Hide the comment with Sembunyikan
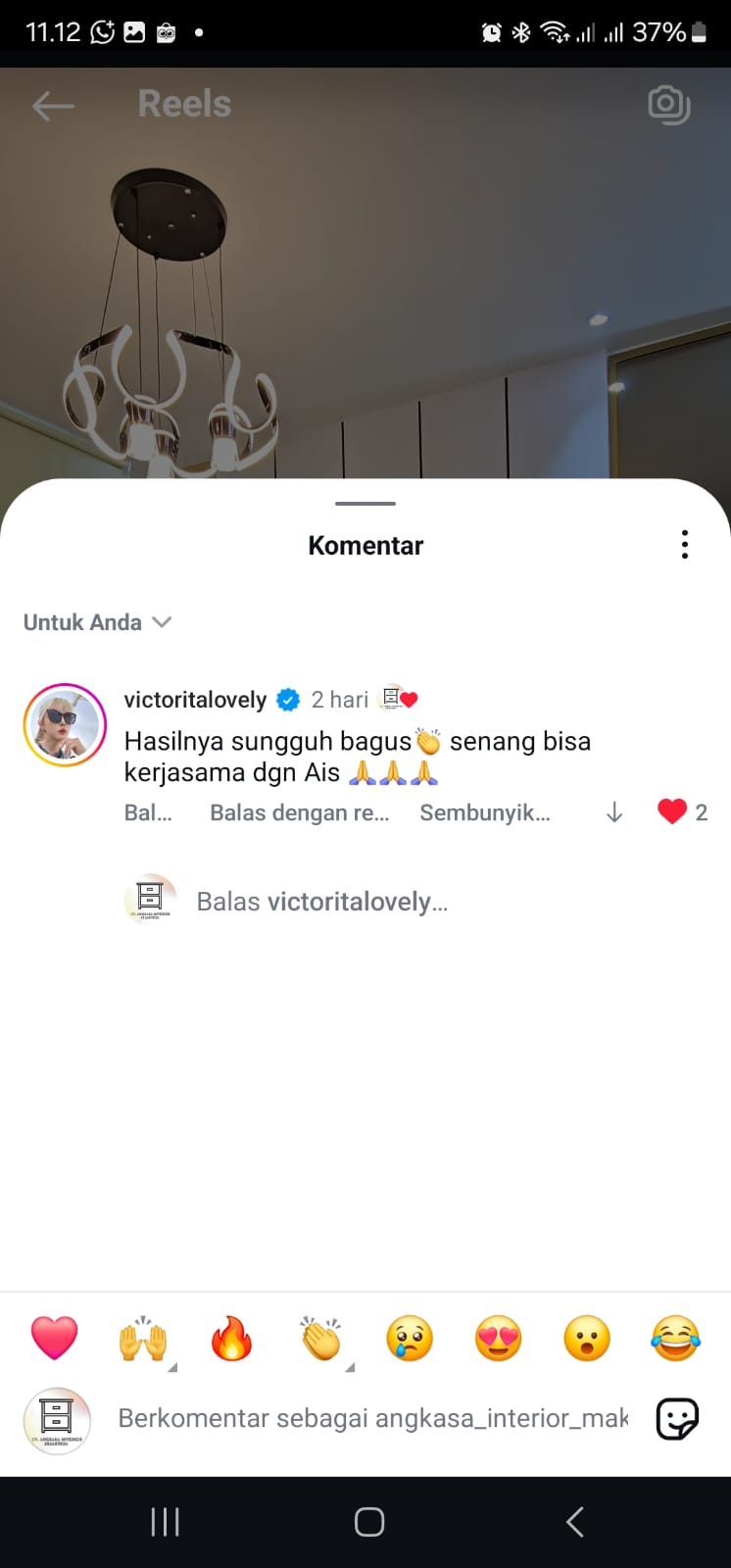The image size is (731, 1568). point(484,812)
